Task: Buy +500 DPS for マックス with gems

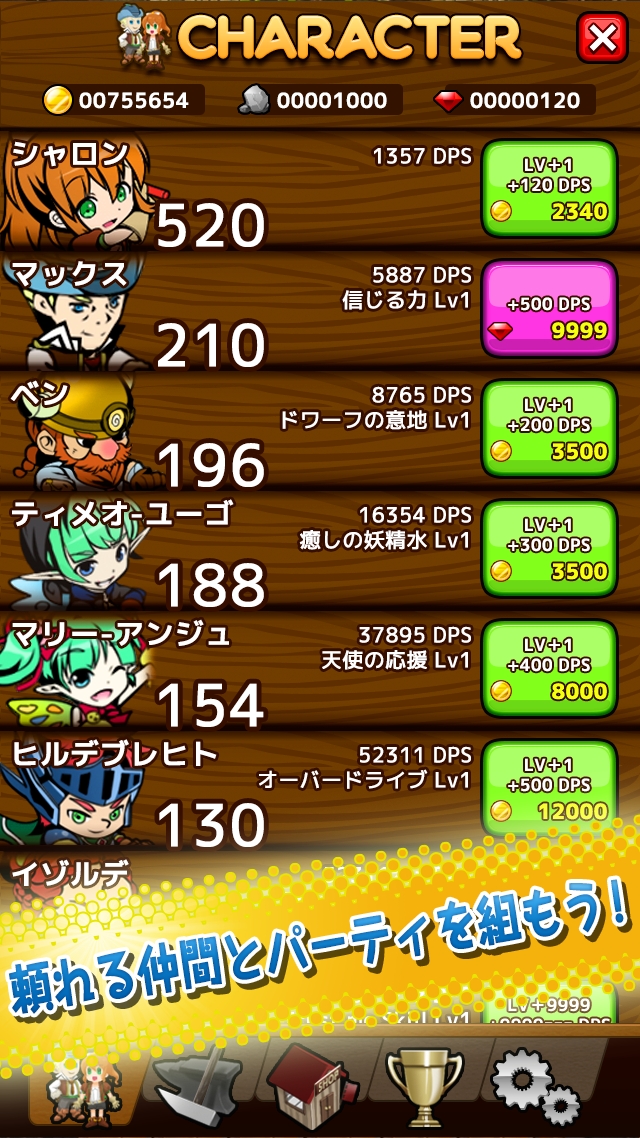Action: point(549,308)
